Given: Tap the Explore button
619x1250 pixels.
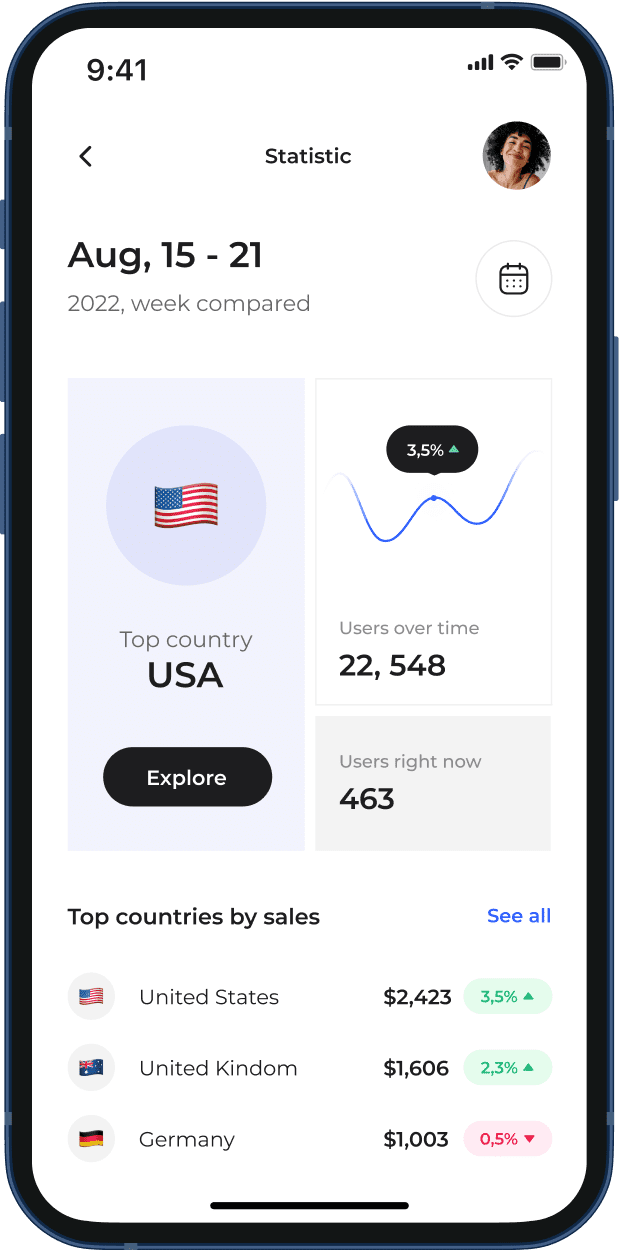Looking at the screenshot, I should click(x=187, y=777).
